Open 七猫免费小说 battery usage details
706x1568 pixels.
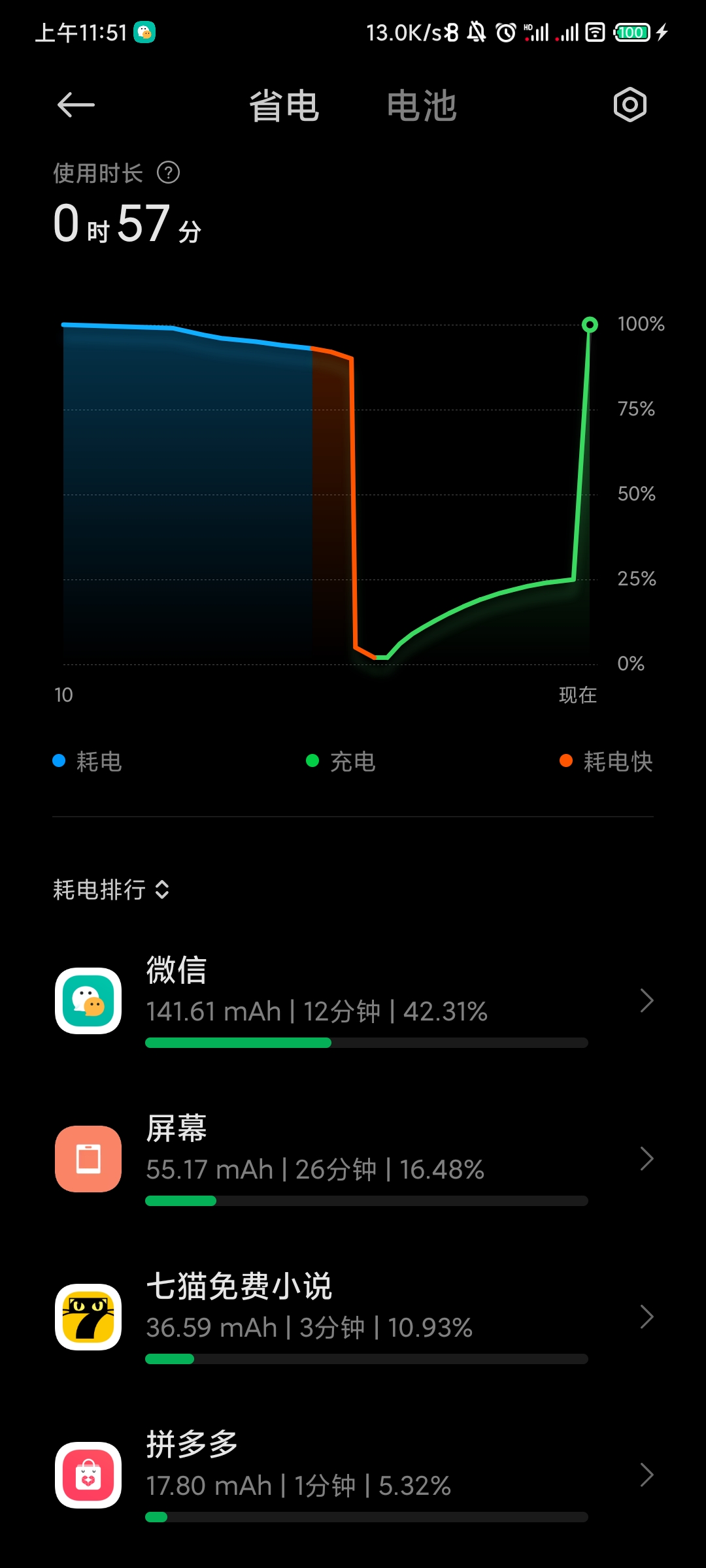[353, 1317]
